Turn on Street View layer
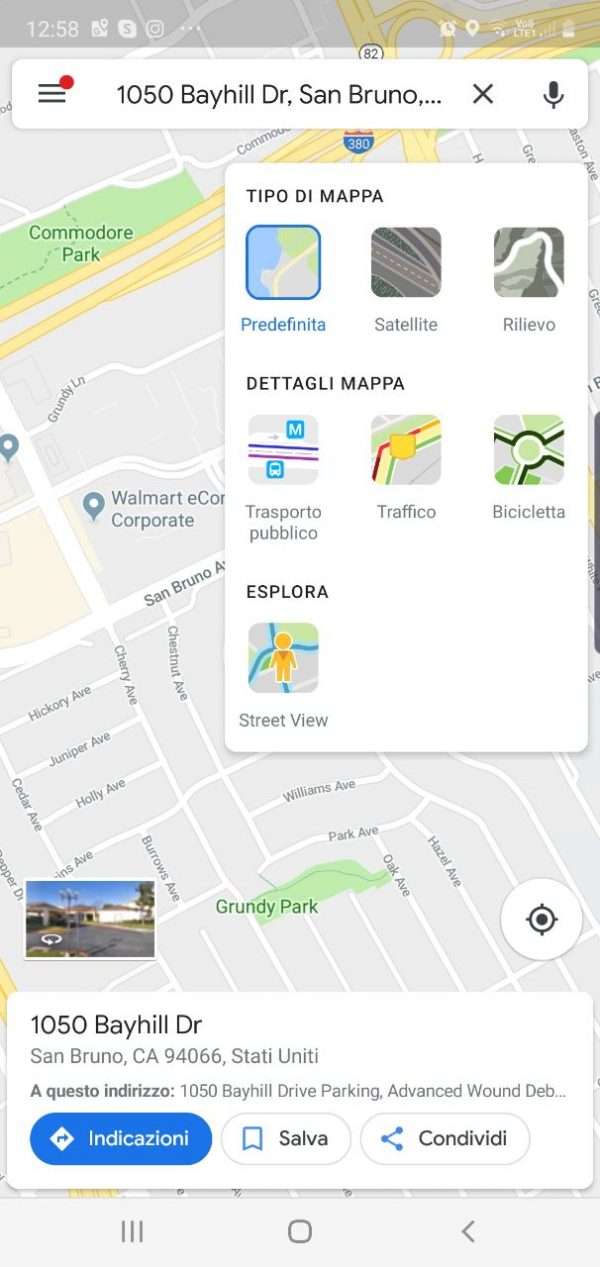This screenshot has height=1267, width=600. [x=283, y=658]
